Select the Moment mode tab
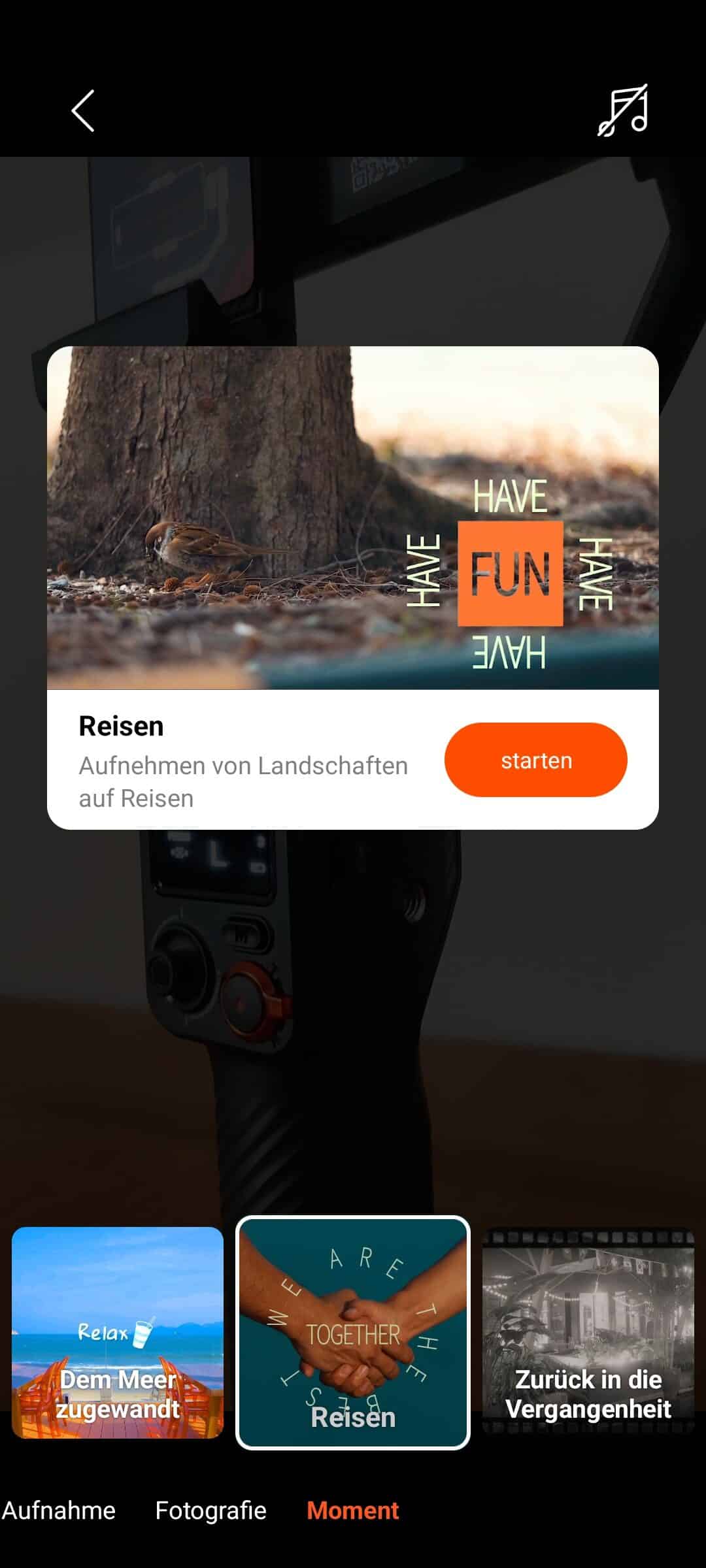The height and width of the screenshot is (1568, 706). tap(352, 1511)
